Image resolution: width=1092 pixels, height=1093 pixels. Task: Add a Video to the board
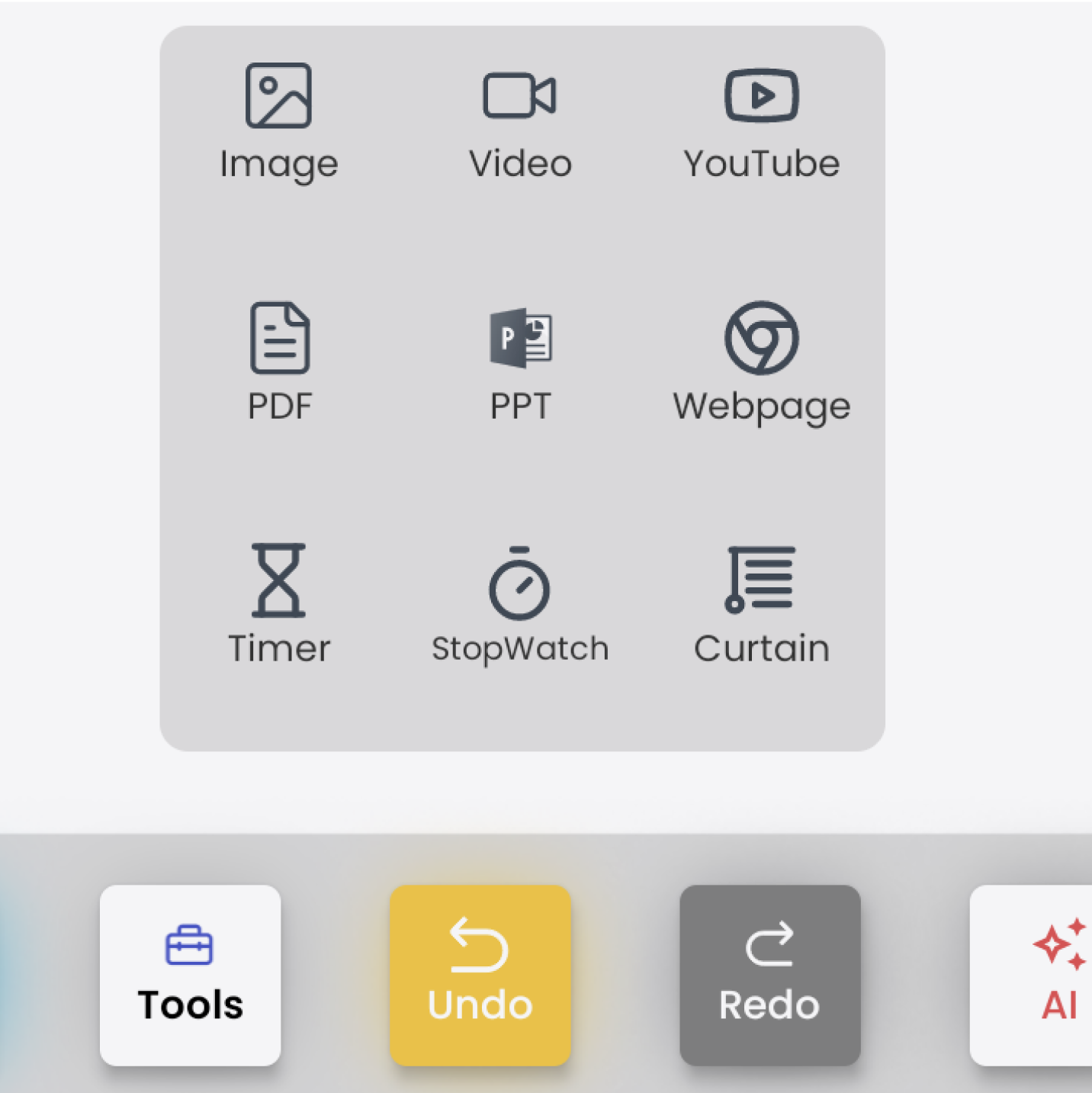click(x=520, y=122)
